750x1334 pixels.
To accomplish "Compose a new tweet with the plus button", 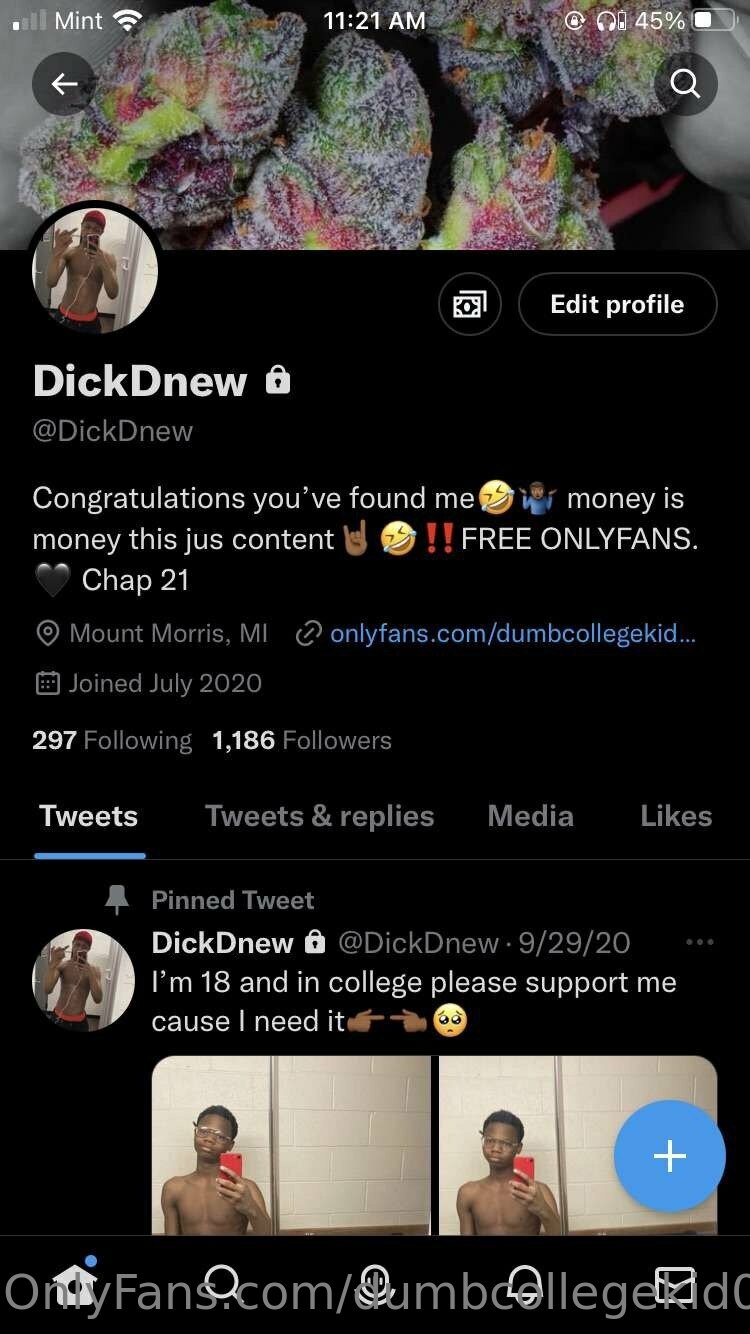I will pyautogui.click(x=669, y=1156).
